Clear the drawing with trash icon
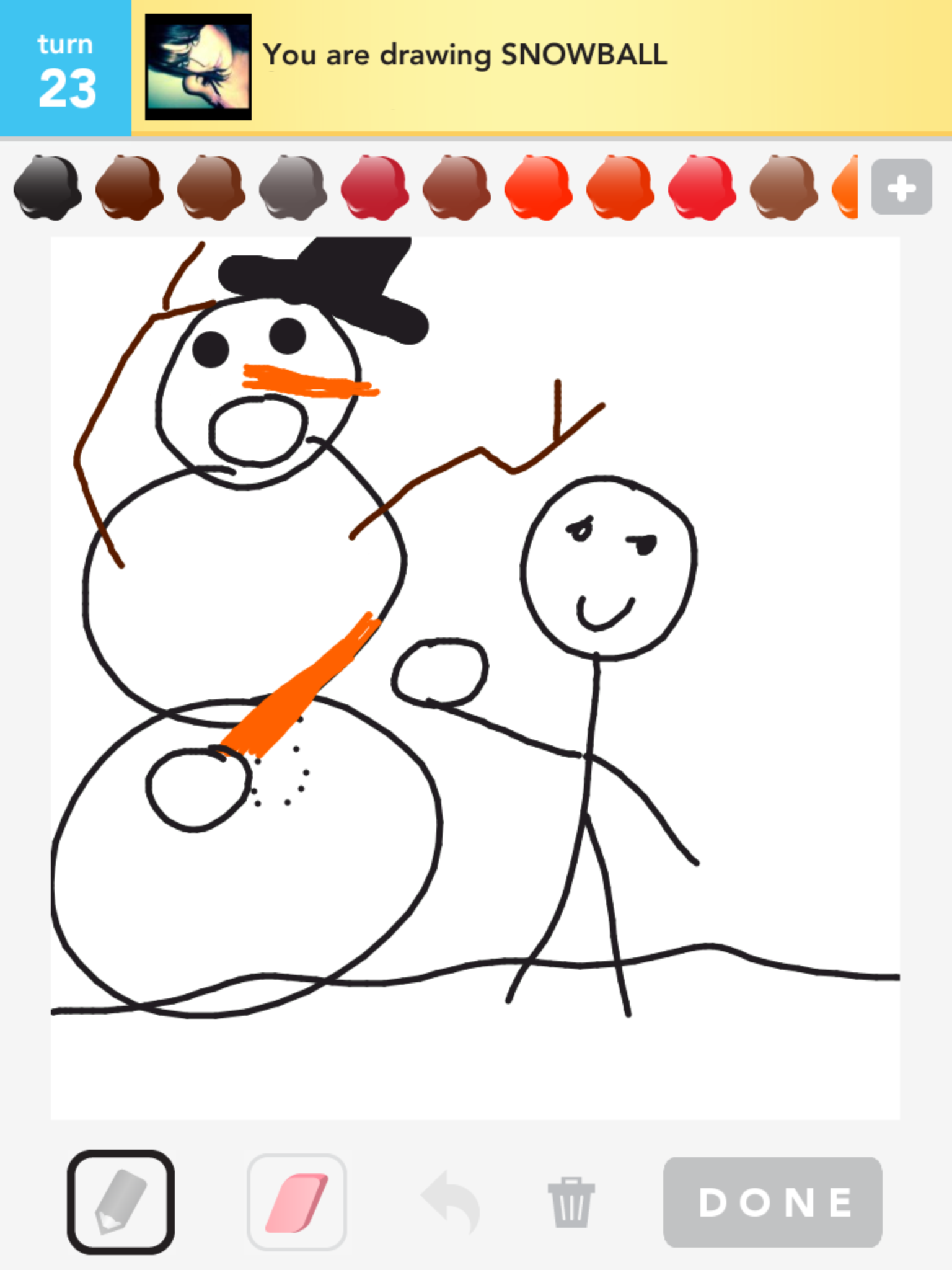Image resolution: width=952 pixels, height=1270 pixels. coord(571,1201)
